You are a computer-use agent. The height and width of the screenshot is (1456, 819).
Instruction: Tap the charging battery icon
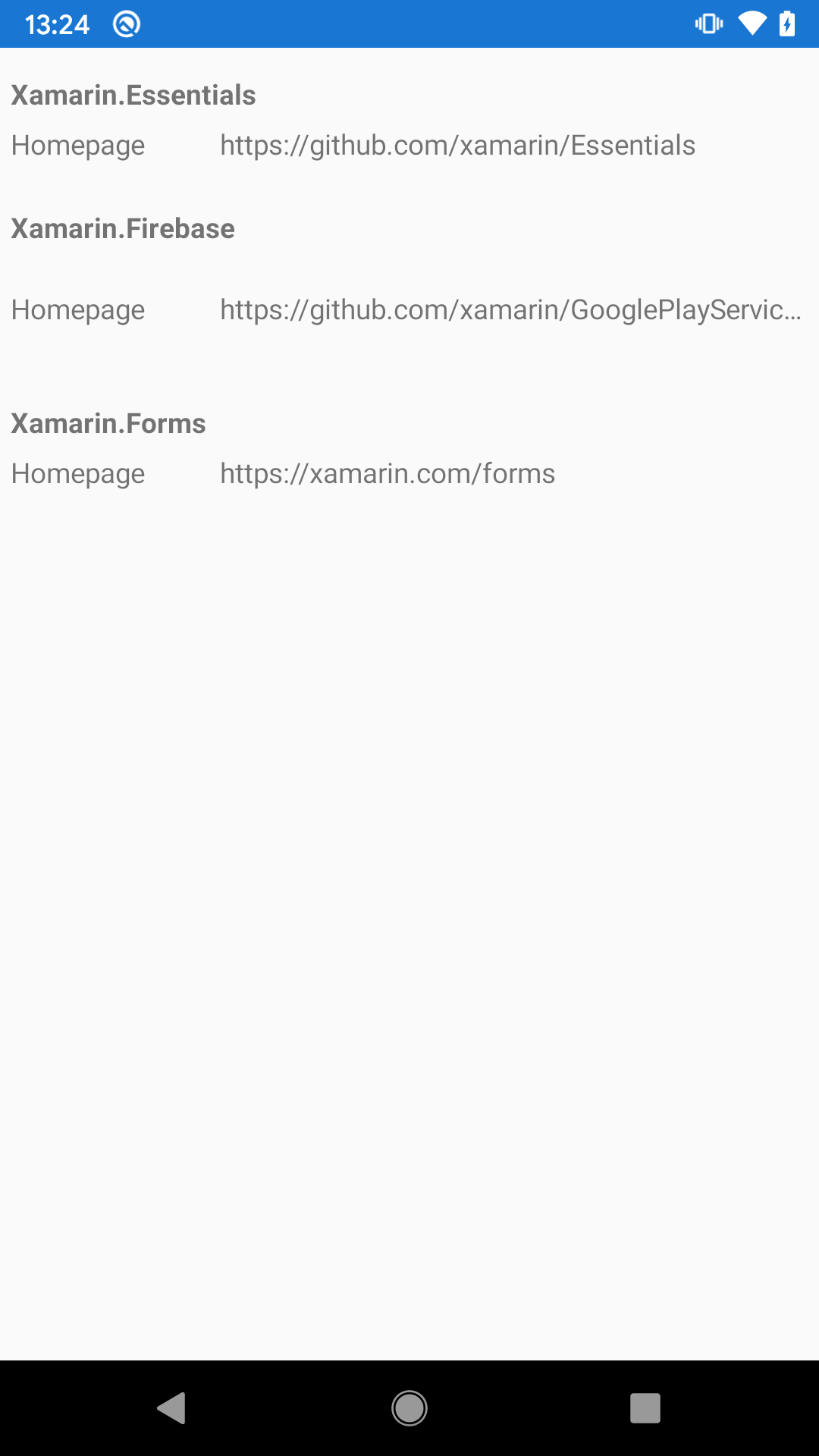(x=788, y=24)
